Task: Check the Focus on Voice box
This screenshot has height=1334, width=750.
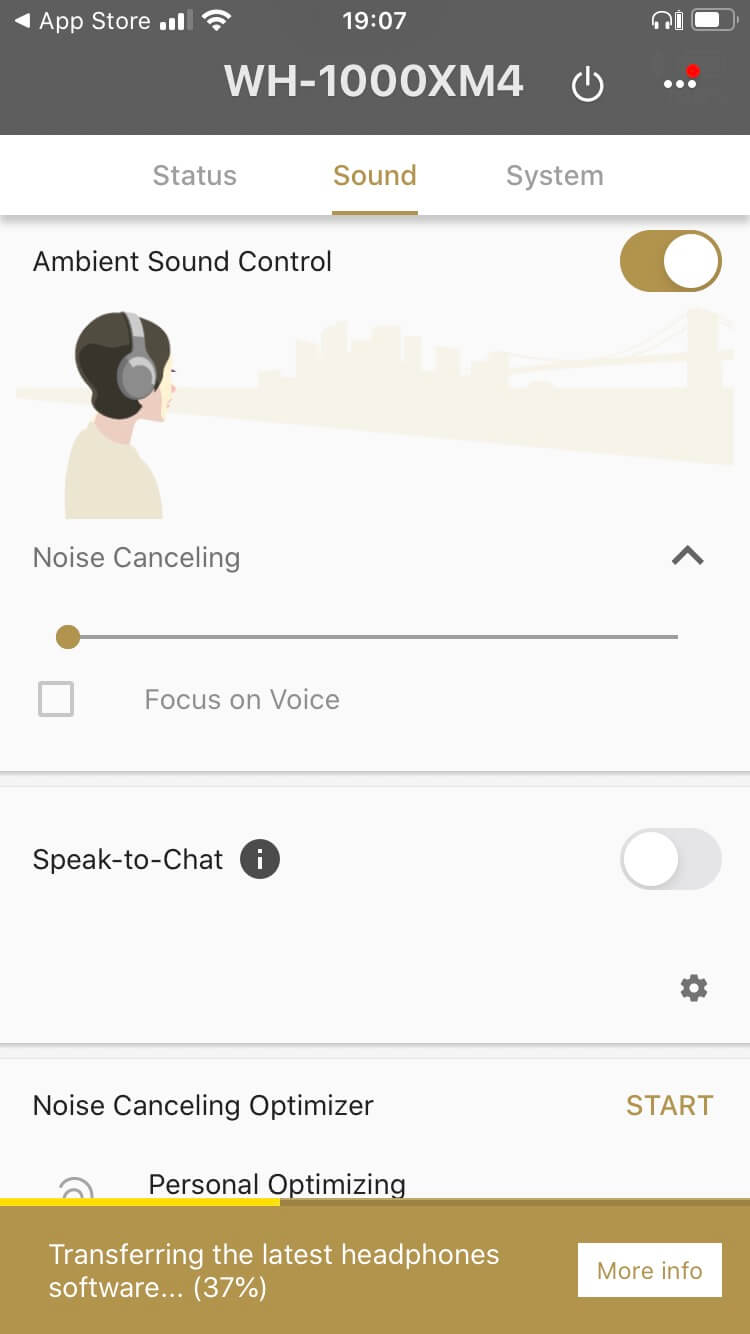Action: click(x=56, y=699)
